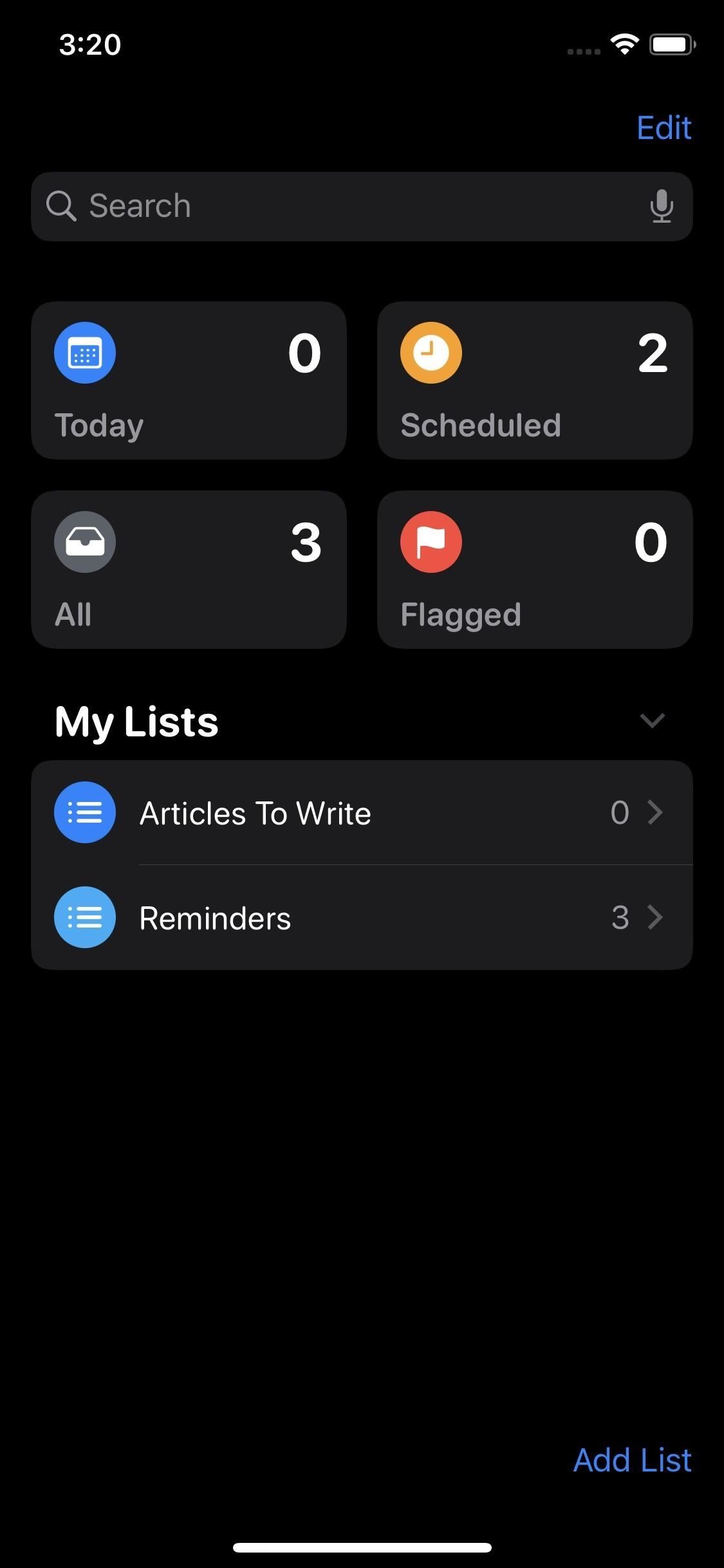
Task: Check the Wi-Fi status indicator
Action: click(x=623, y=43)
